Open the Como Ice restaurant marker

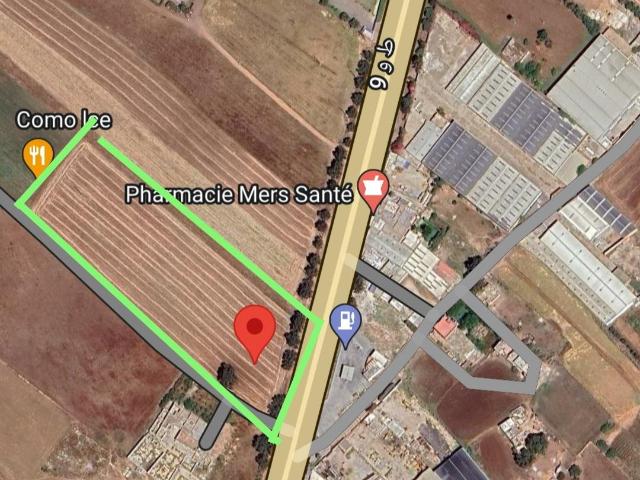click(37, 155)
